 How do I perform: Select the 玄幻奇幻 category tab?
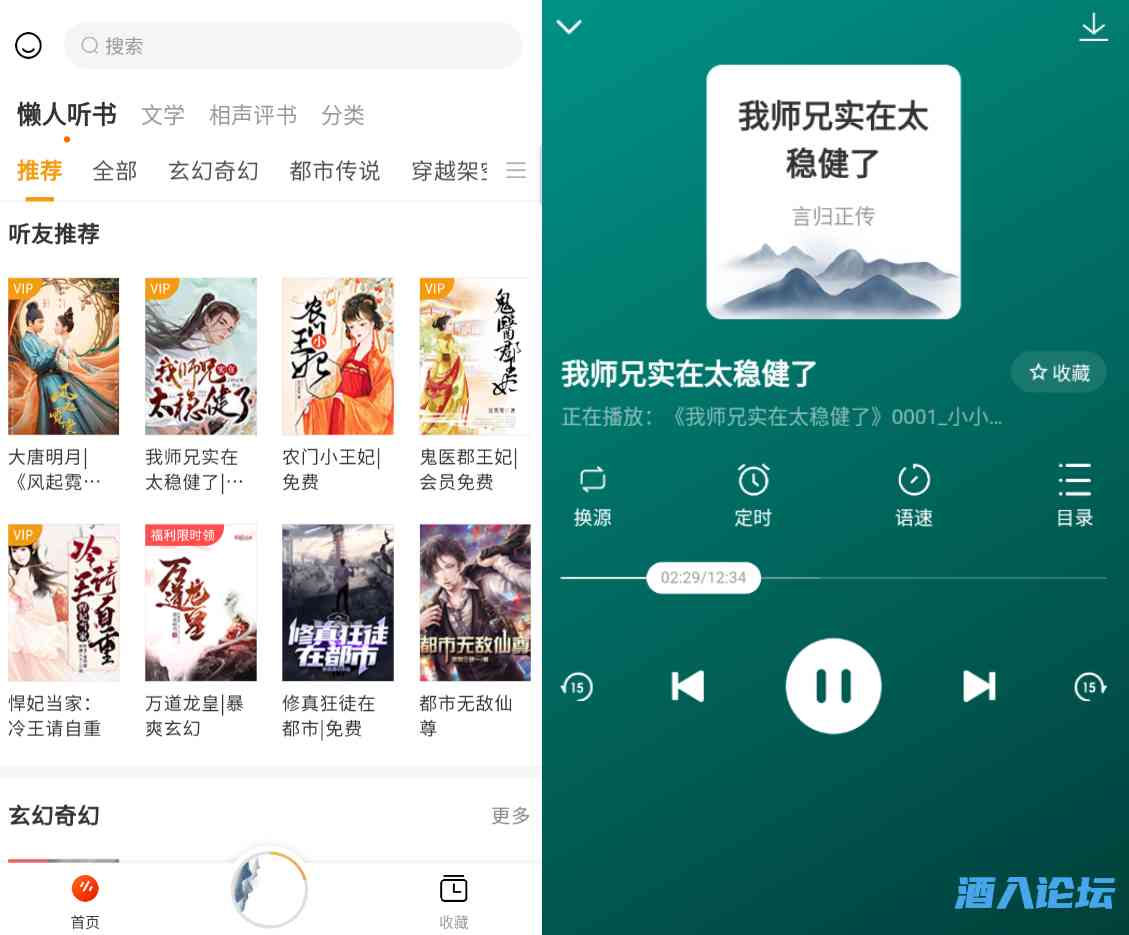coord(213,171)
